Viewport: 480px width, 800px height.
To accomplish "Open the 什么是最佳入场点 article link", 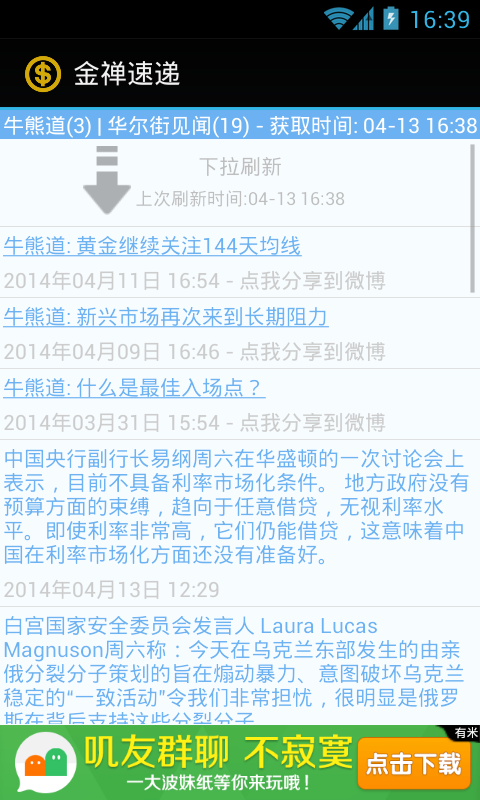I will (134, 389).
